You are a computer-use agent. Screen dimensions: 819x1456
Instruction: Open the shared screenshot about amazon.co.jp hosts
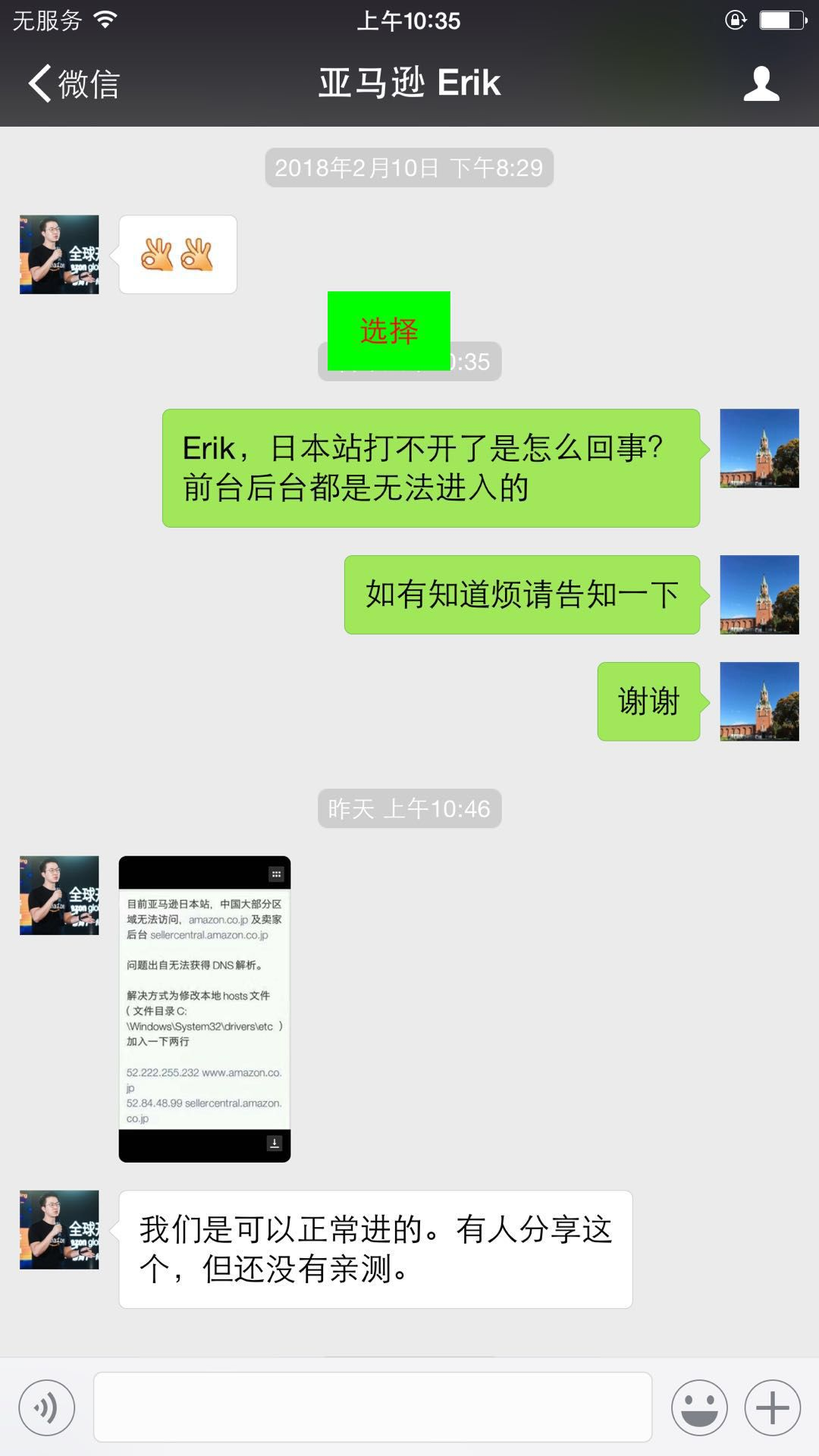tap(205, 1009)
